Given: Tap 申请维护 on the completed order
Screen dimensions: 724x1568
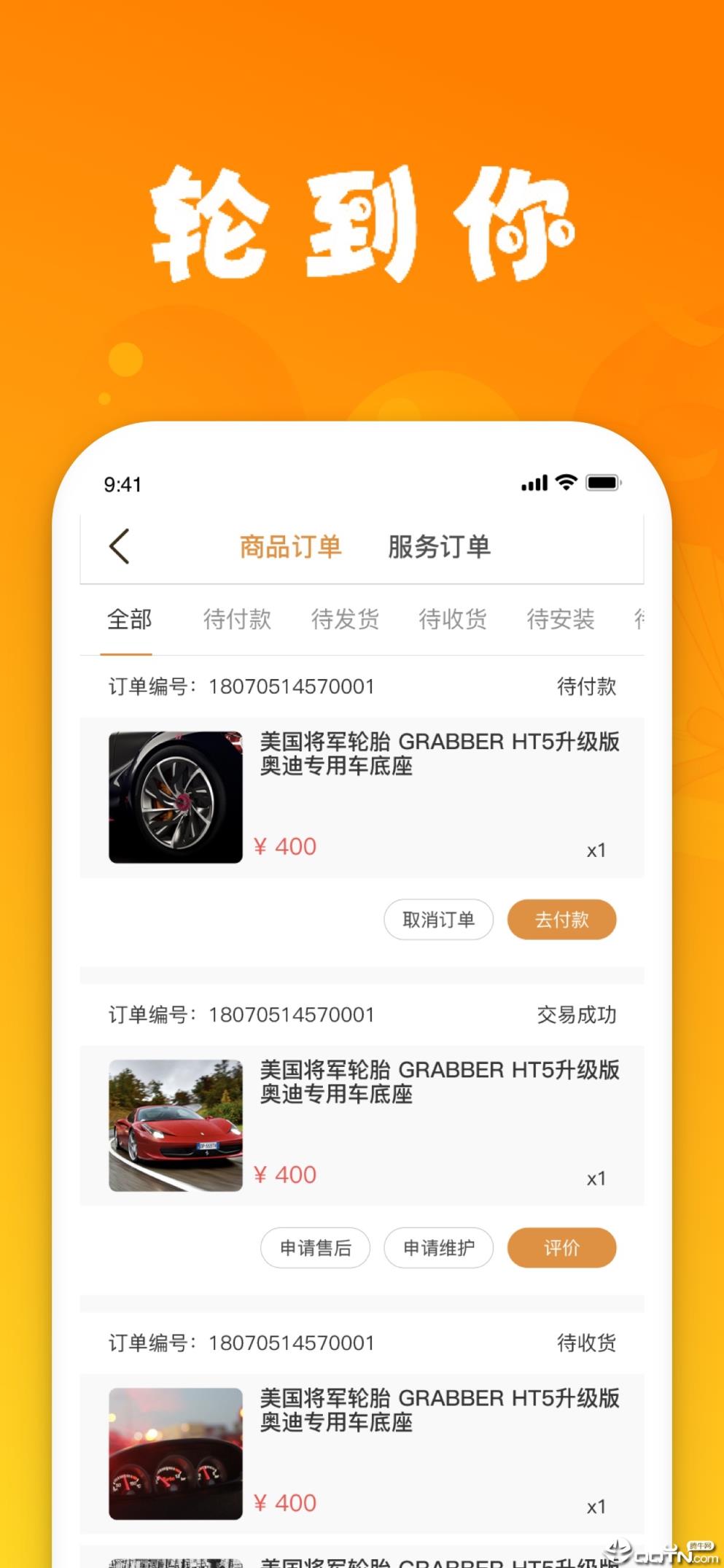Looking at the screenshot, I should pos(438,1248).
